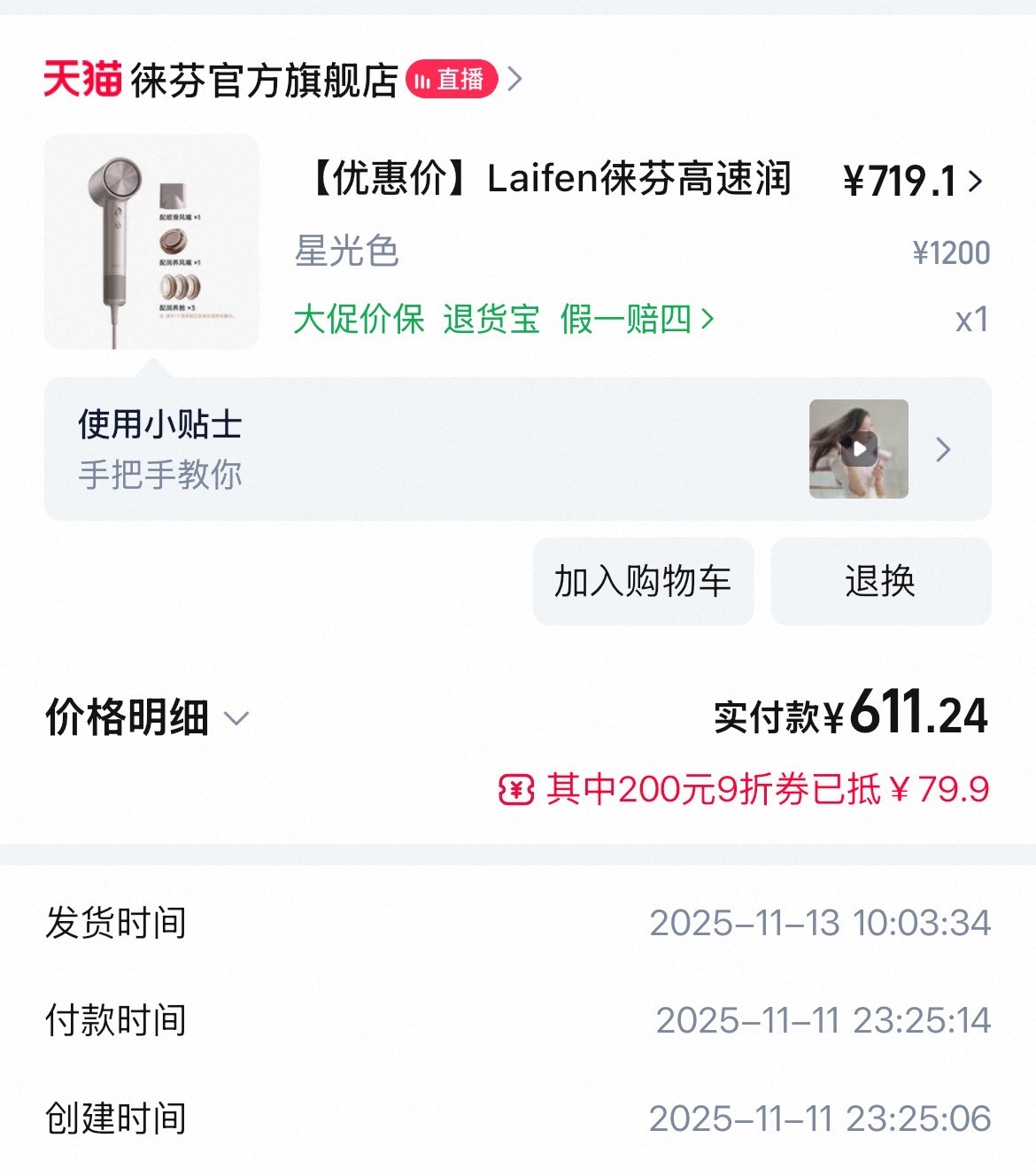Request a return via 退换
1036x1169 pixels.
coord(880,581)
